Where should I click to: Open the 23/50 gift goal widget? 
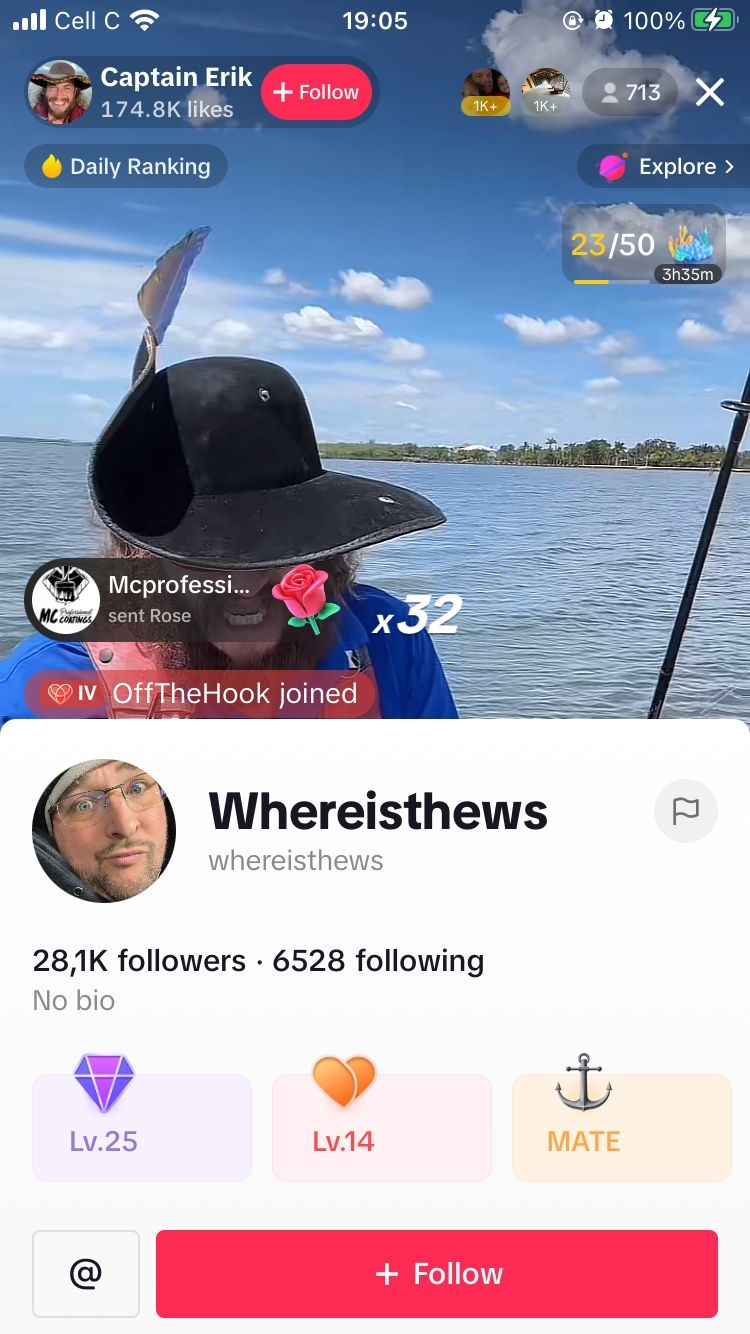644,246
